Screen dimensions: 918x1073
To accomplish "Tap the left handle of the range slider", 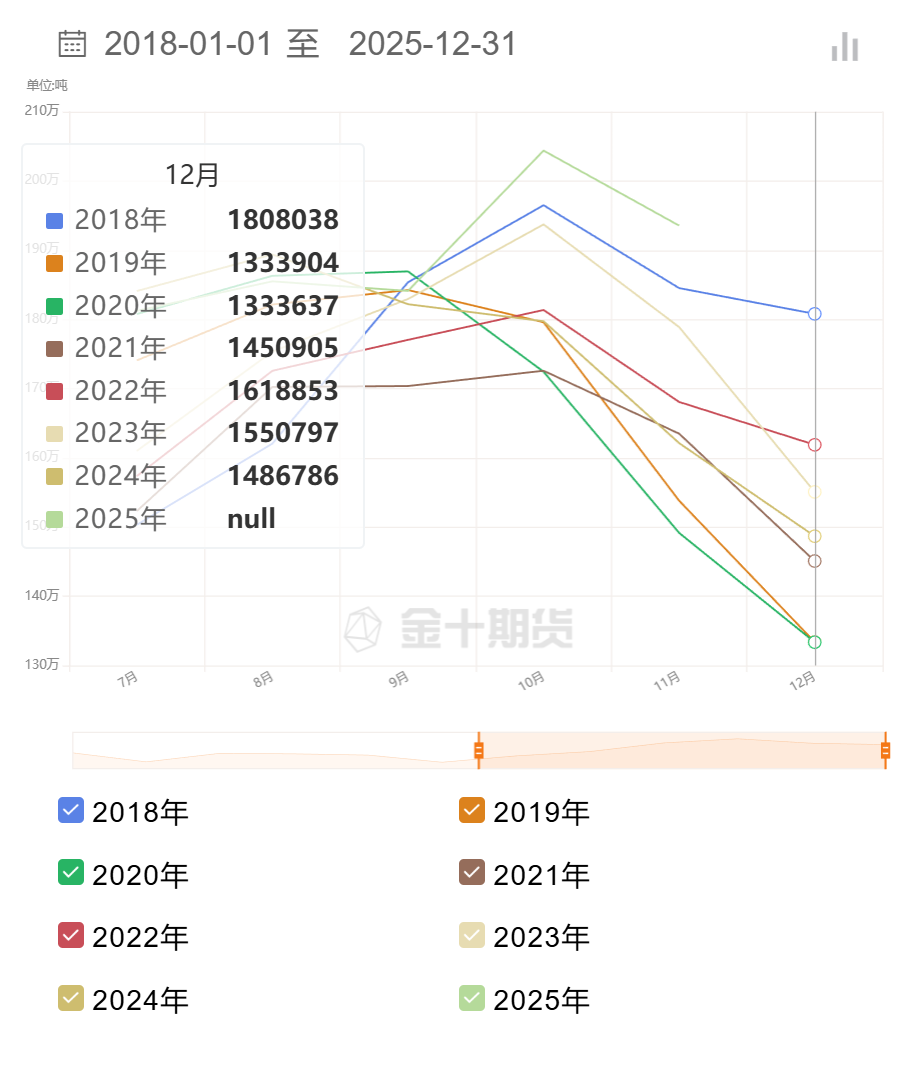I will [x=479, y=750].
